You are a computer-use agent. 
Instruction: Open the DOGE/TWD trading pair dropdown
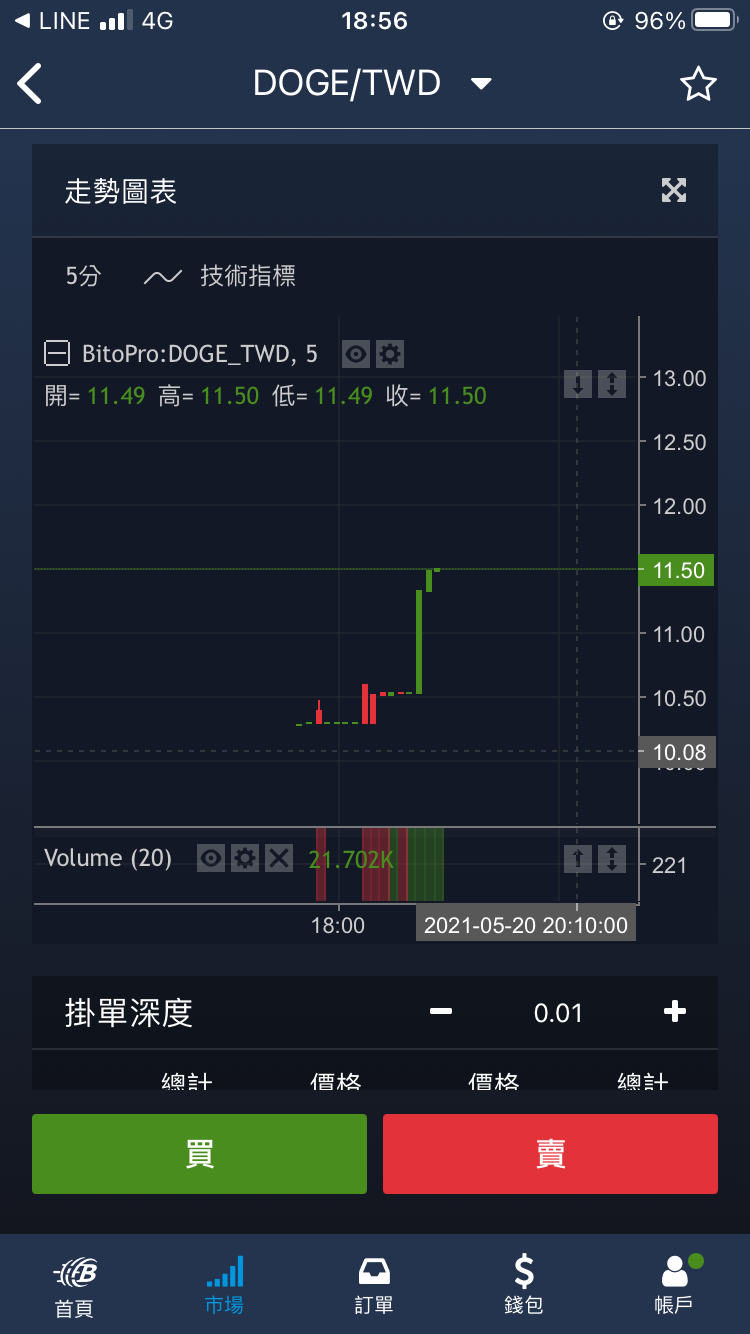(481, 84)
